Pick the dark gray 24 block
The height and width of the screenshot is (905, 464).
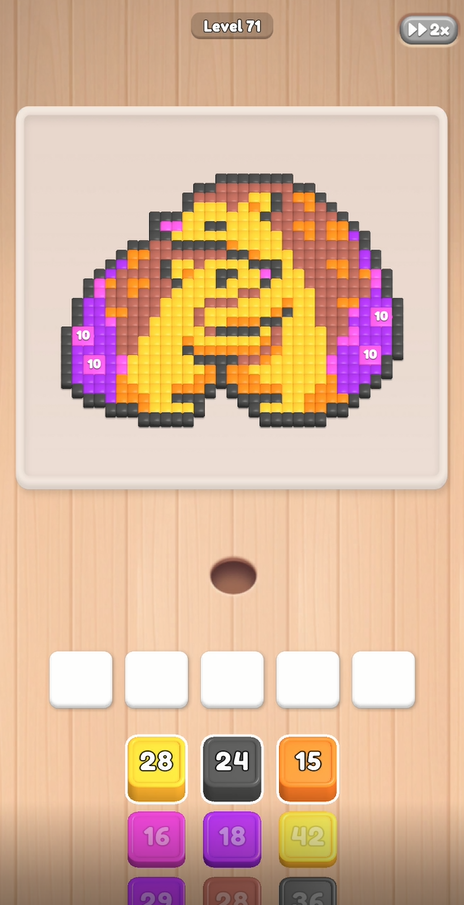232,768
